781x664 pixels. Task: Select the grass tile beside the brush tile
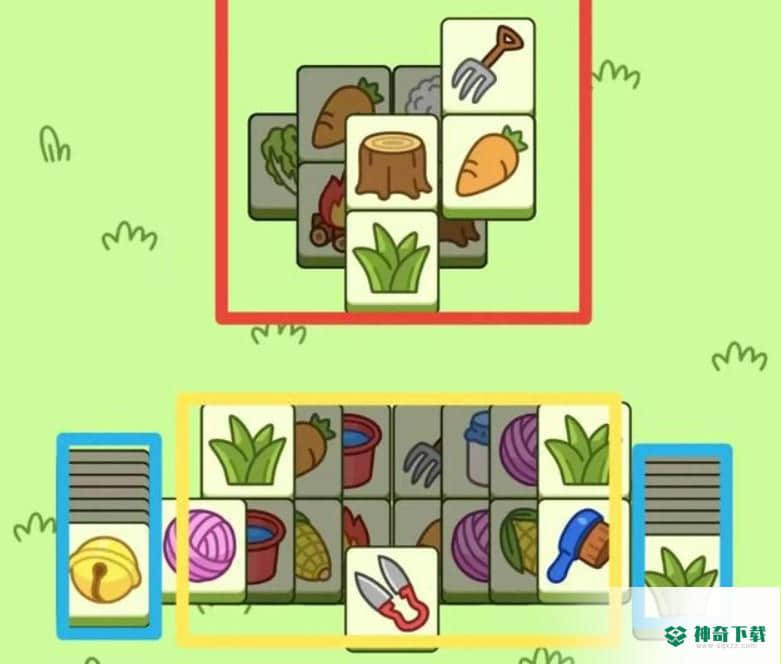click(x=680, y=580)
